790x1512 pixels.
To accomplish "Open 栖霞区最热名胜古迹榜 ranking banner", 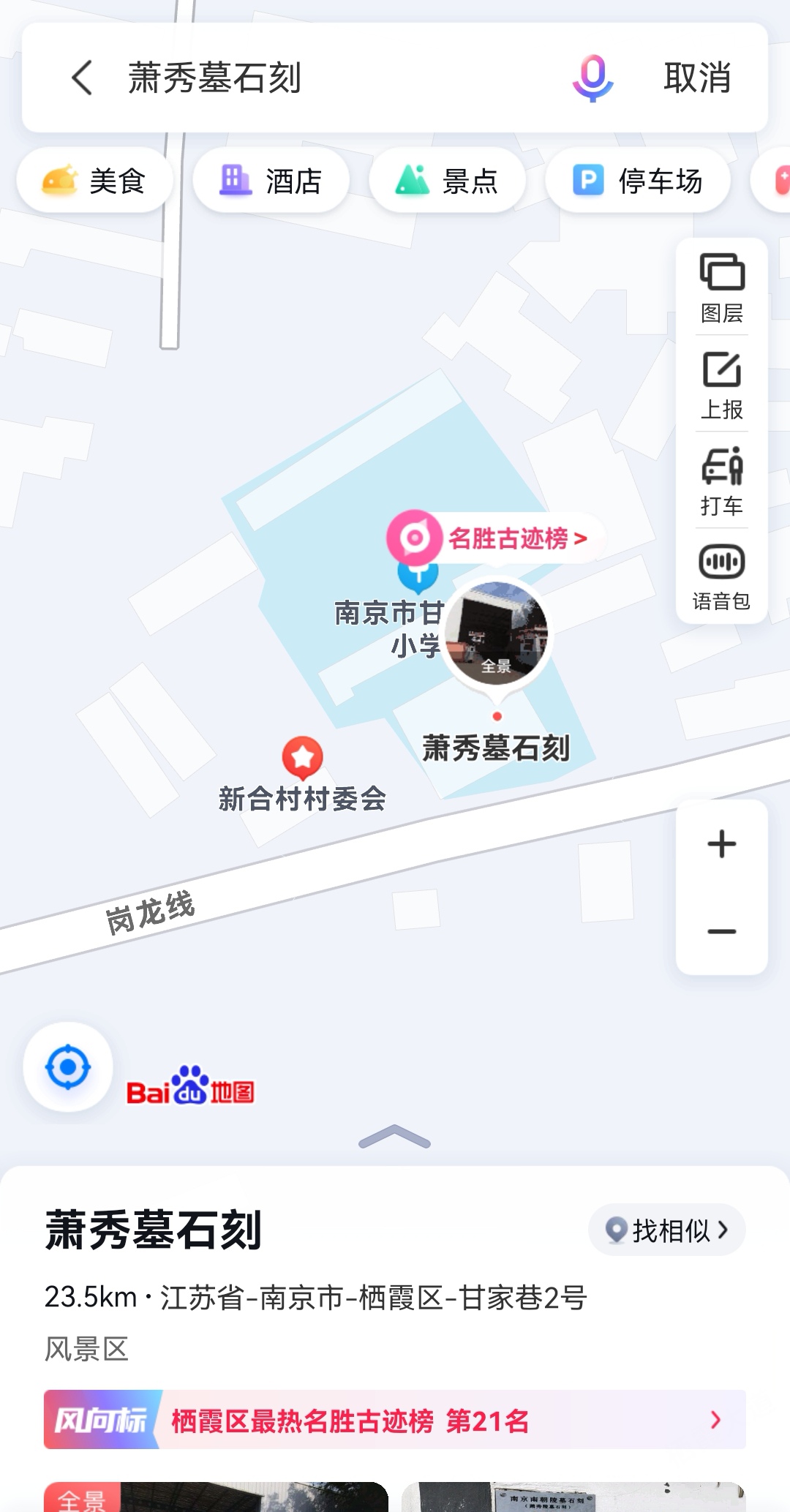I will coord(395,1420).
